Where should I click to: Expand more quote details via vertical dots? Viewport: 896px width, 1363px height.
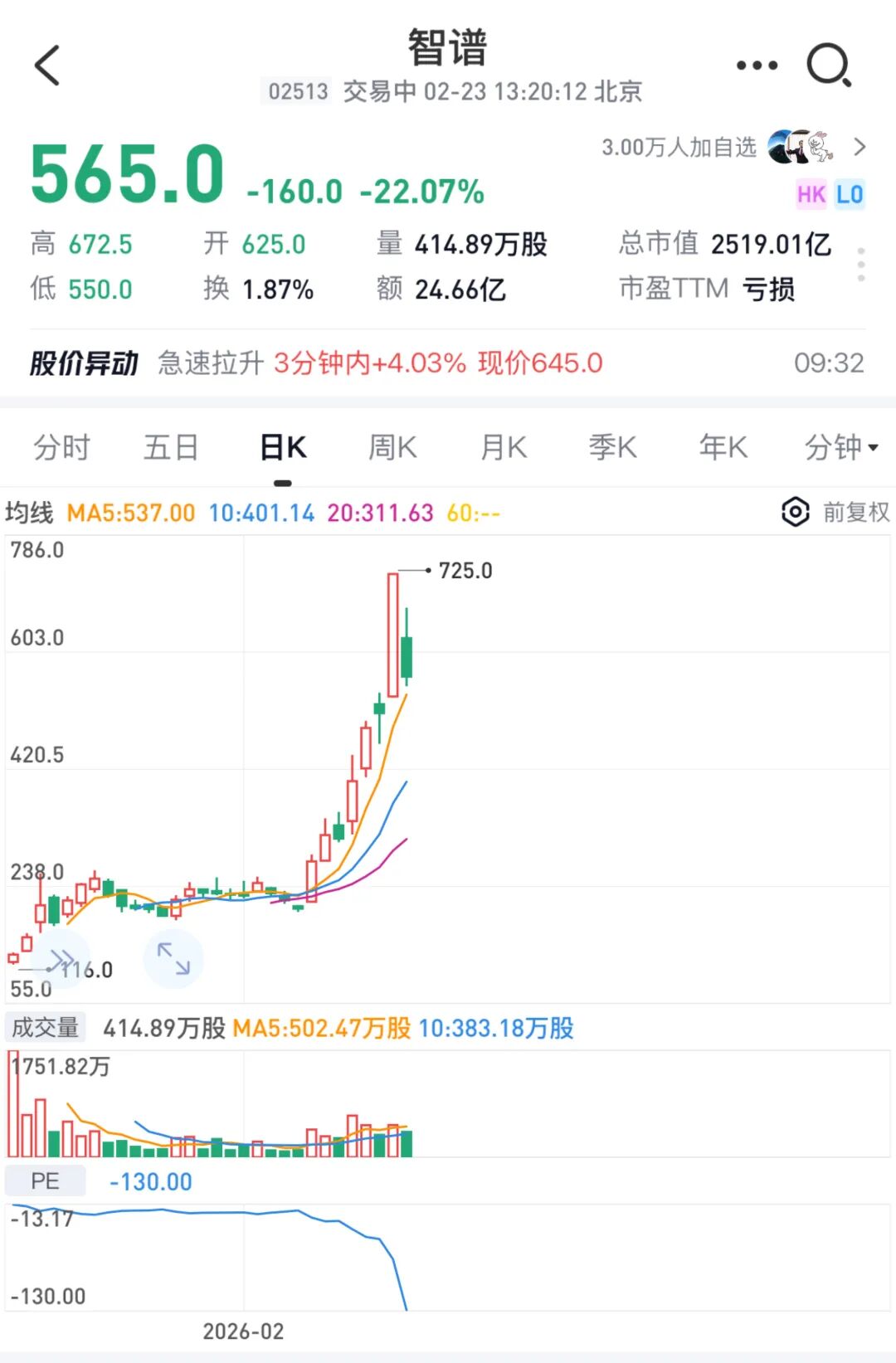point(861,265)
